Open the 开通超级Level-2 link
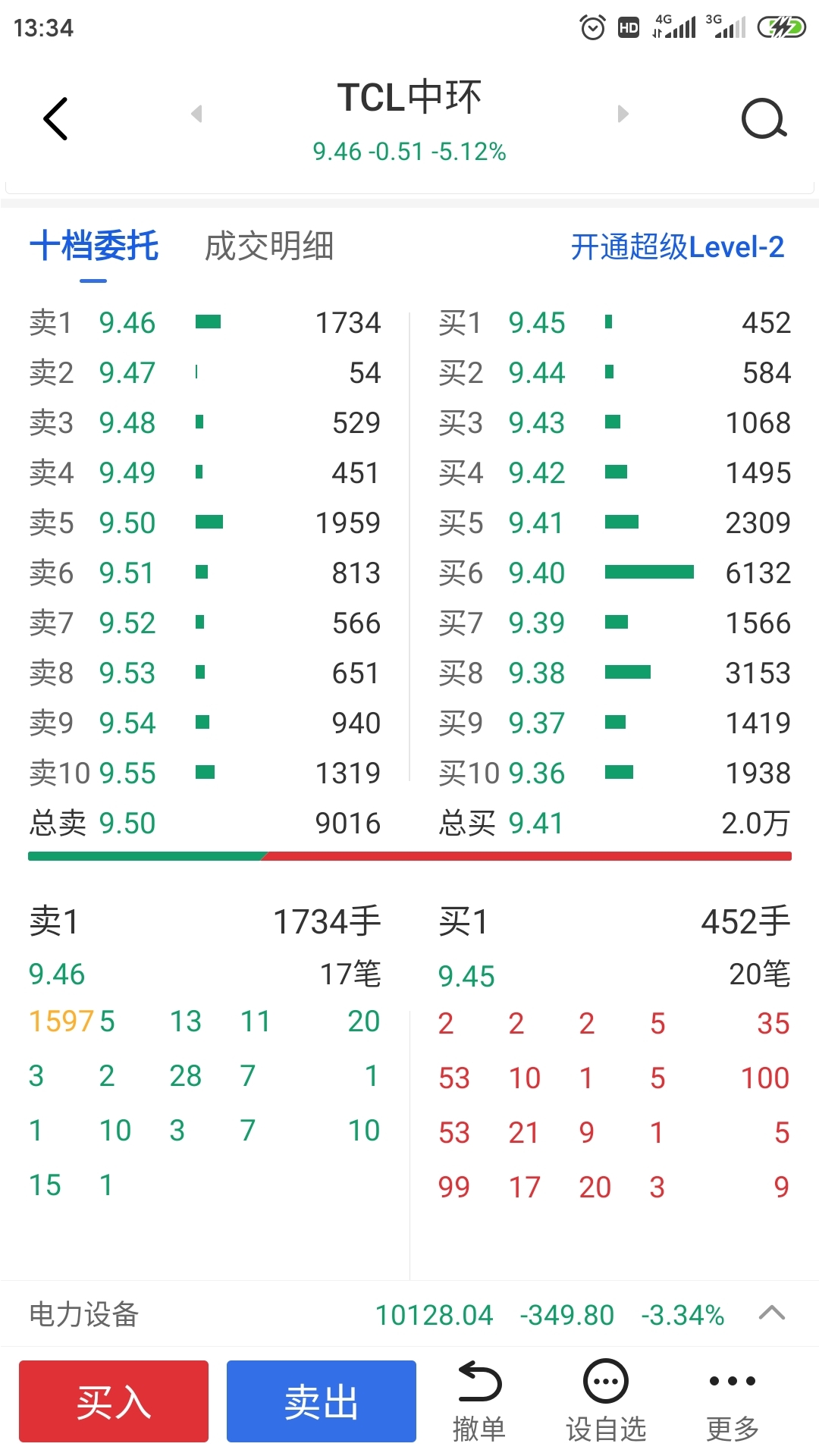Image resolution: width=819 pixels, height=1456 pixels. tap(677, 247)
